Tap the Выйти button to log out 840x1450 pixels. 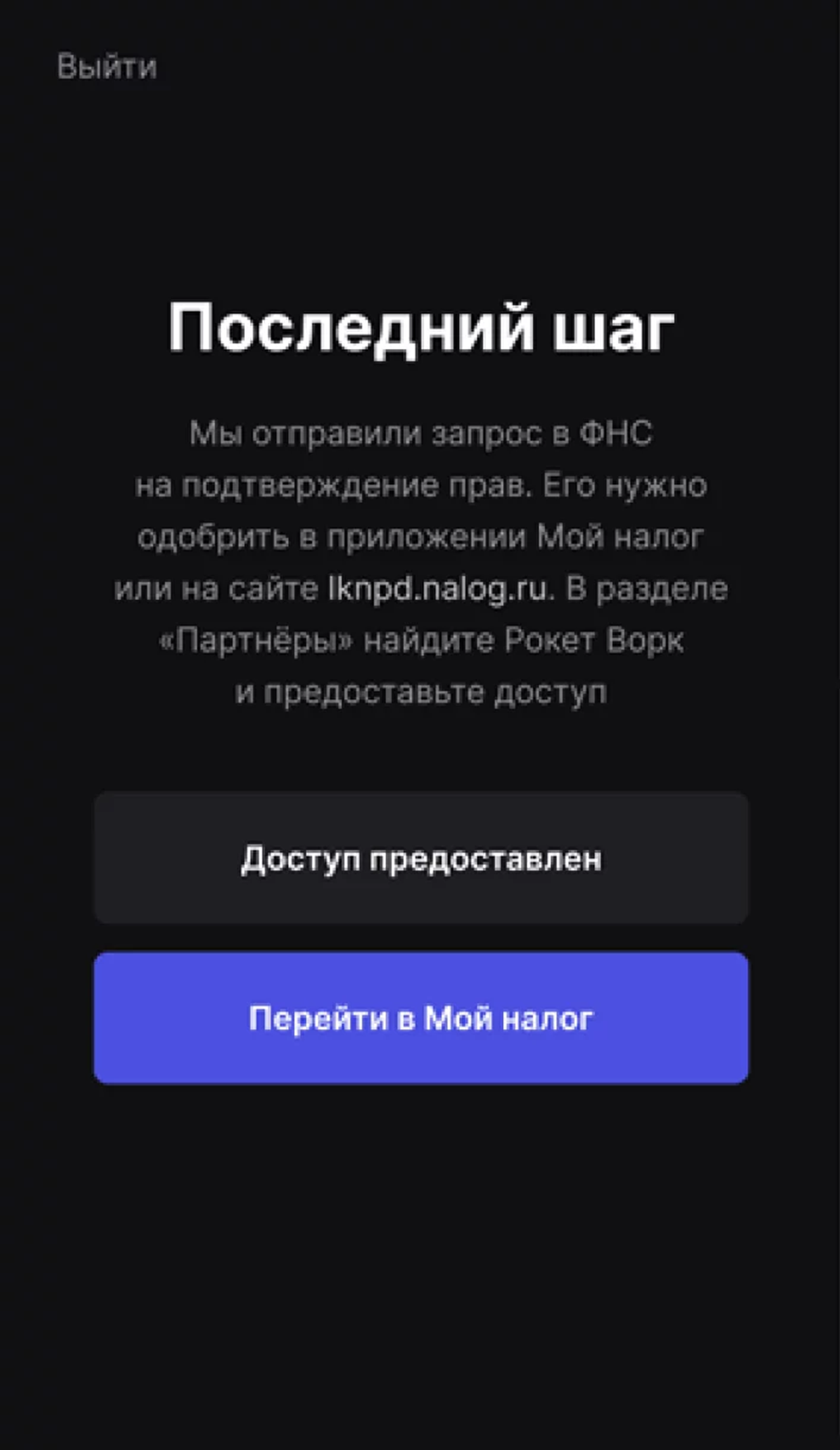(x=107, y=66)
